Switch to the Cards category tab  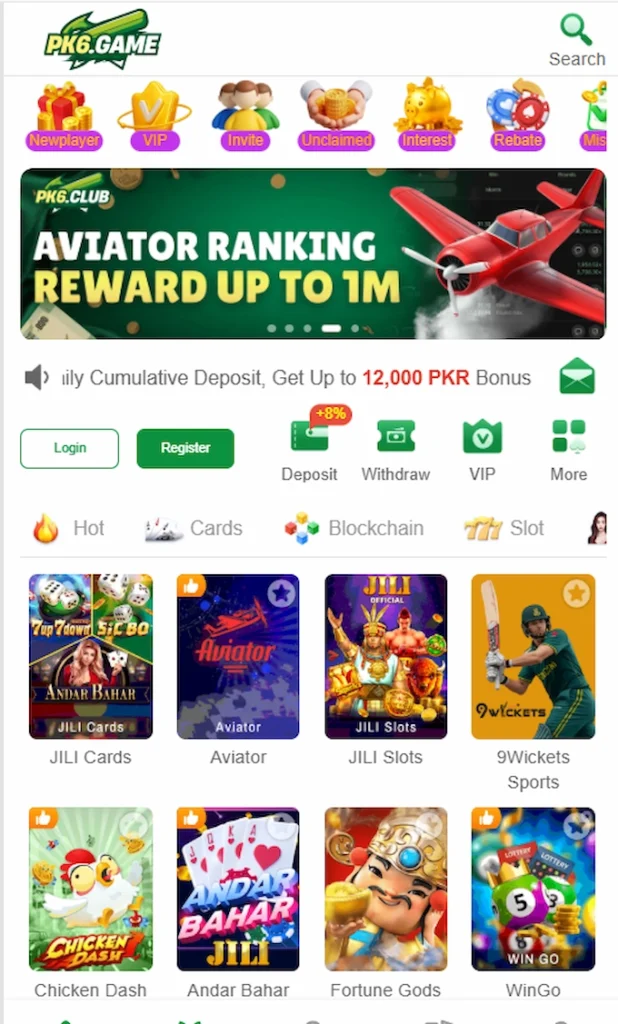pos(195,528)
